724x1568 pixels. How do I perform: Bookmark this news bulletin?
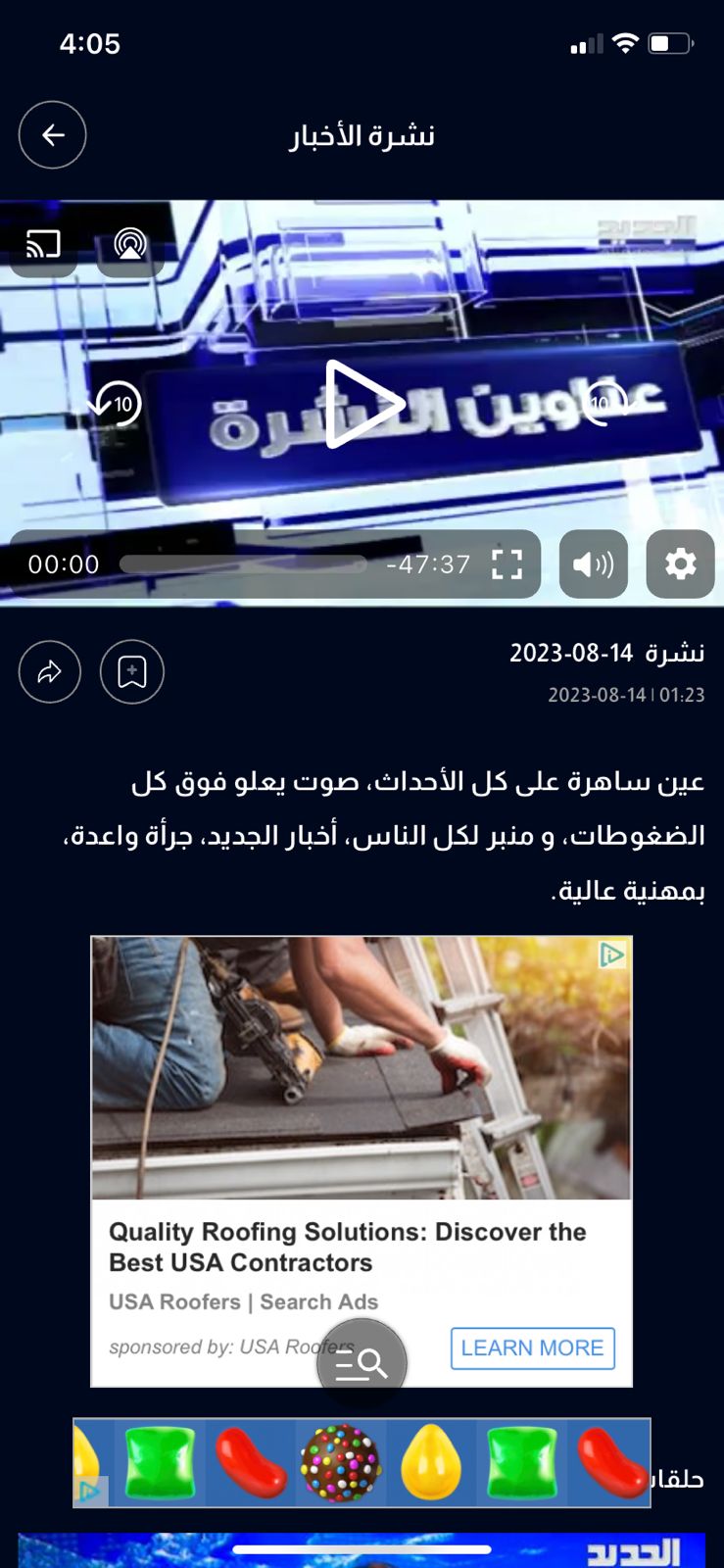[x=132, y=671]
